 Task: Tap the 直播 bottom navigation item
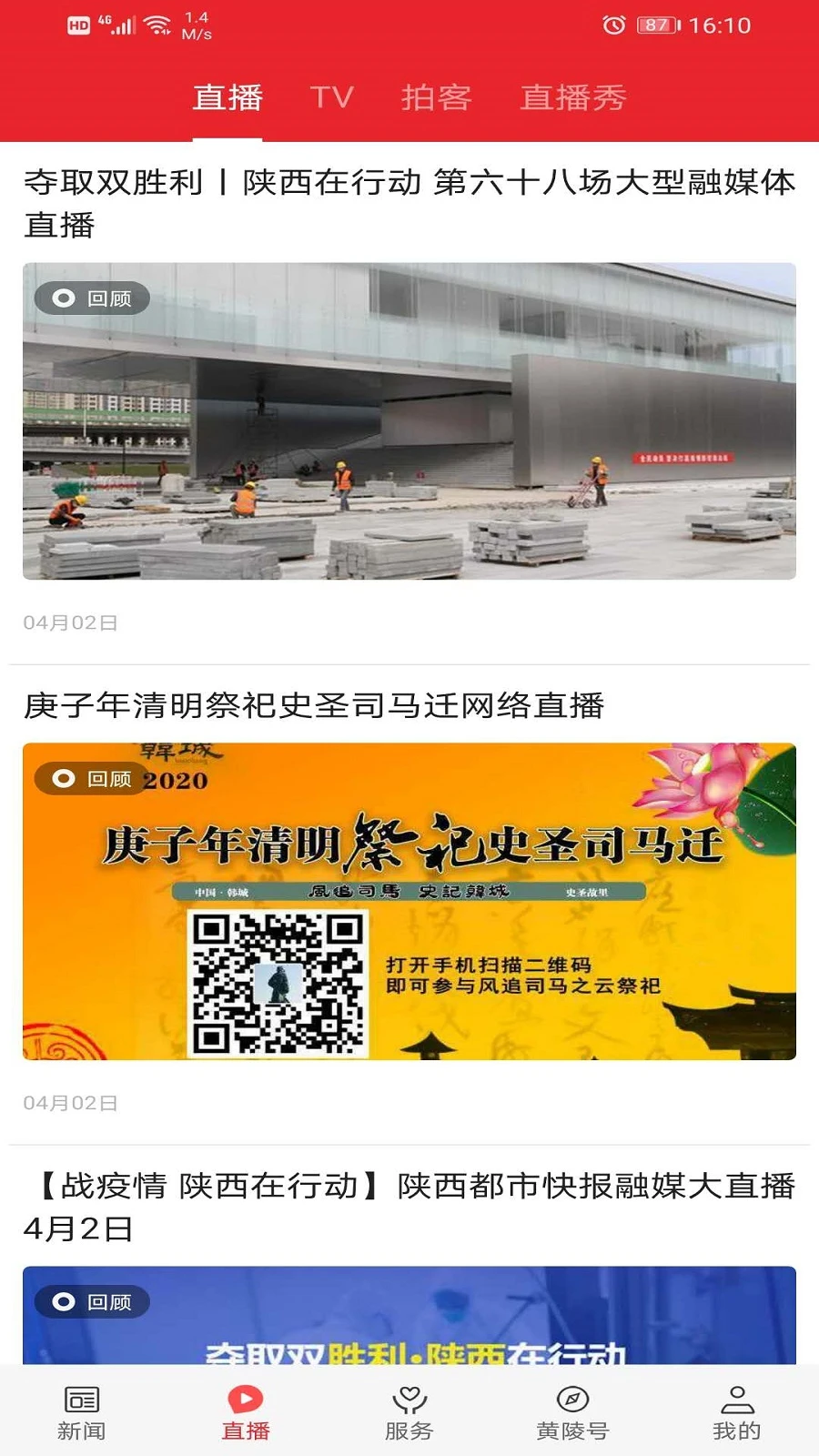coord(246,1413)
